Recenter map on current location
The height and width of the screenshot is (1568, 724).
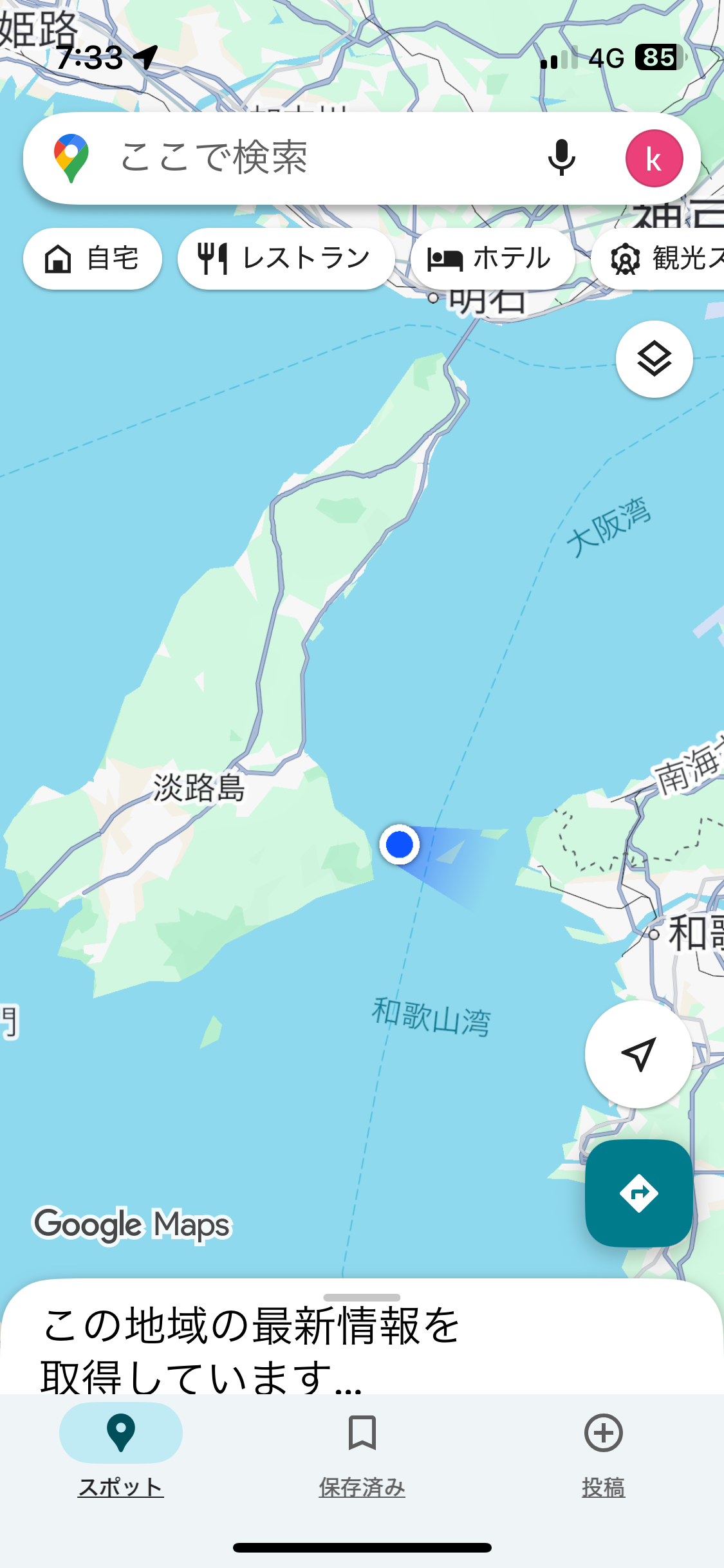pyautogui.click(x=638, y=1054)
